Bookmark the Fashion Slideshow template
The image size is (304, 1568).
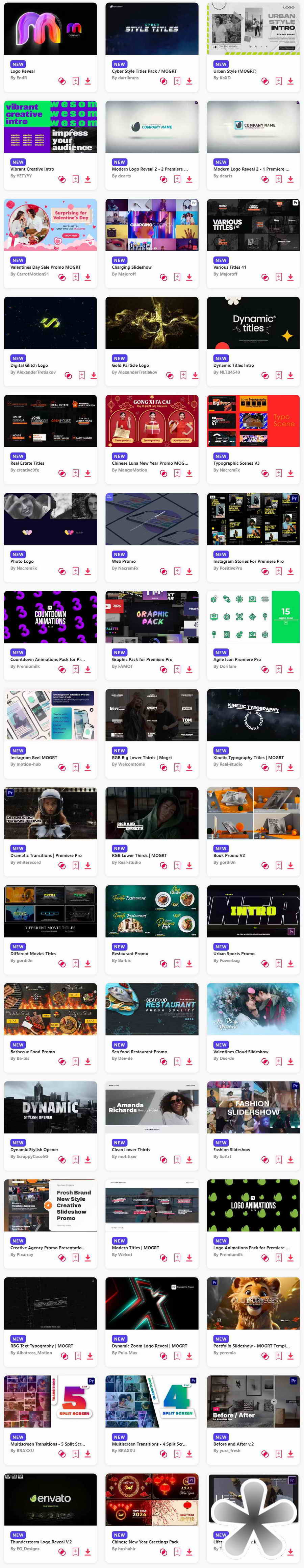[x=278, y=1159]
